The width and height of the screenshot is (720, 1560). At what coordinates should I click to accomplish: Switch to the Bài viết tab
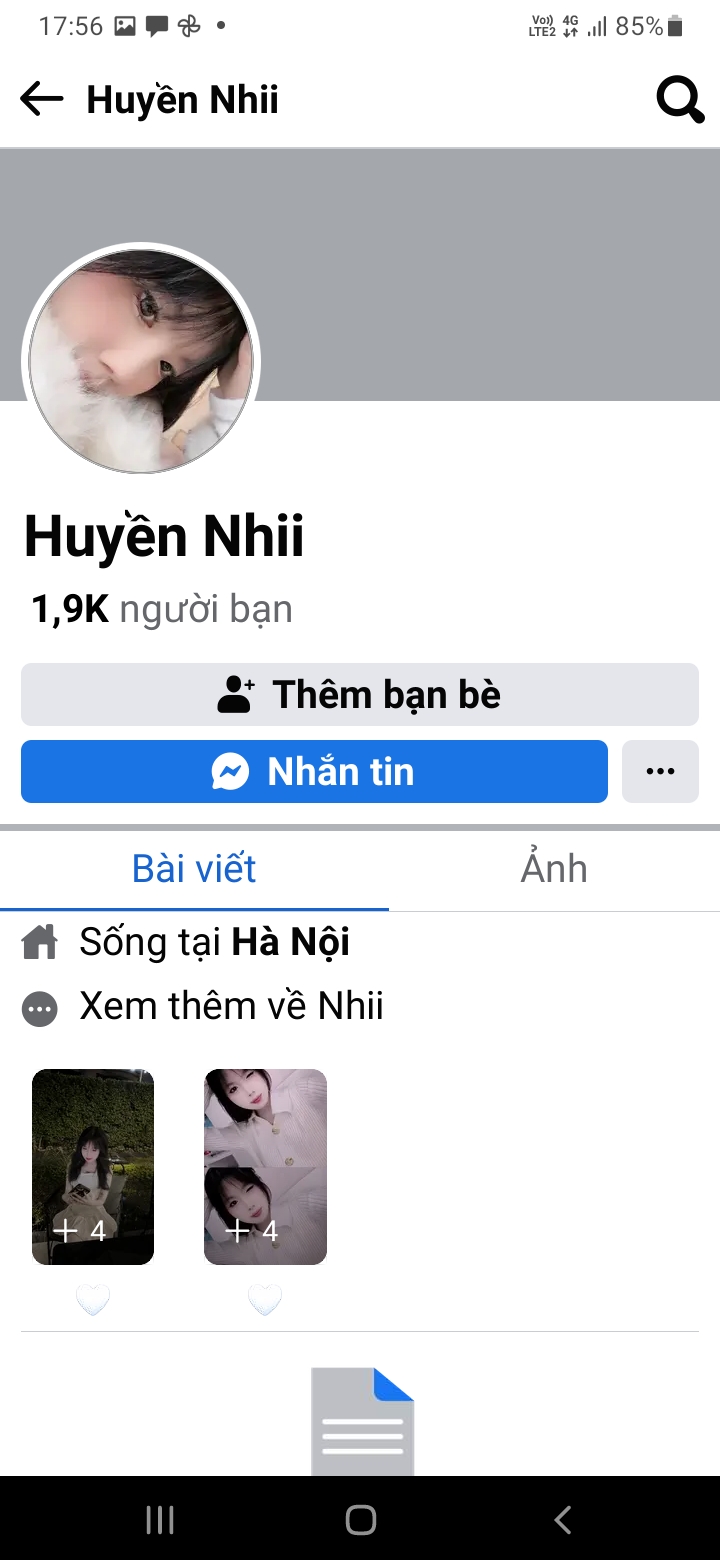(194, 869)
